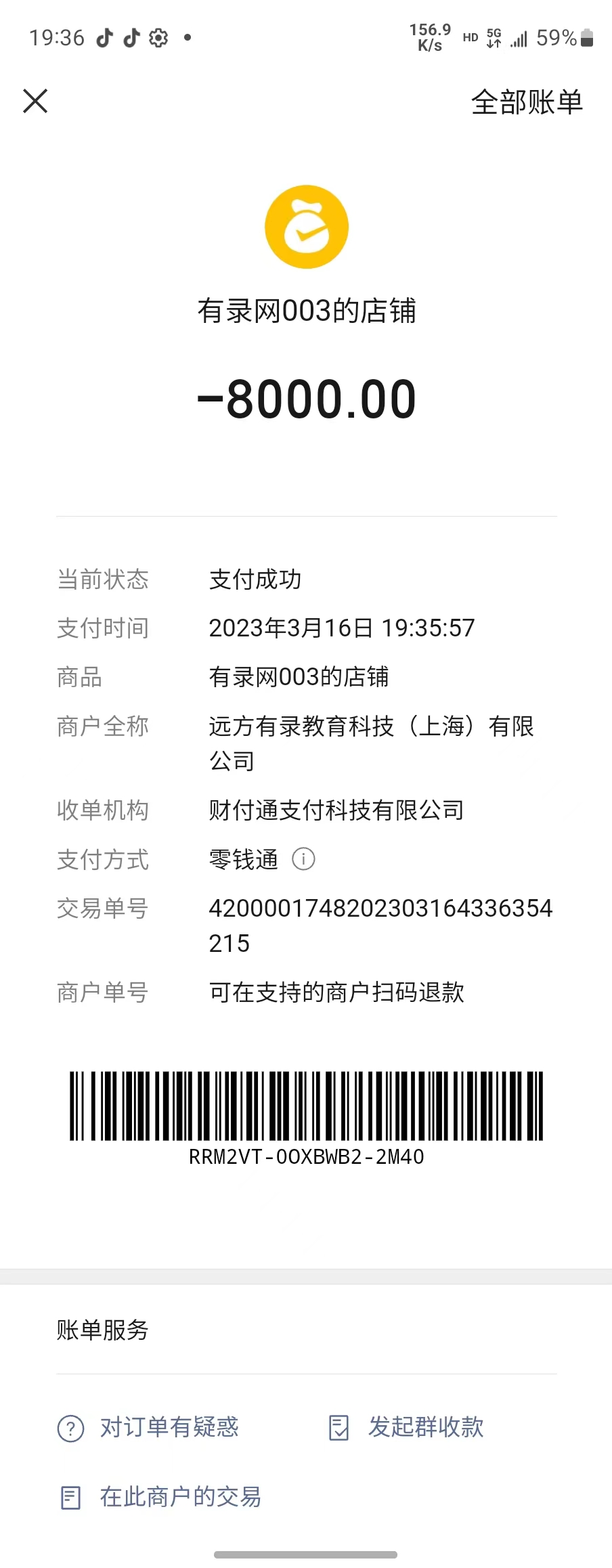Start 发起群收款 group collection
The width and height of the screenshot is (612, 1568).
[406, 1427]
